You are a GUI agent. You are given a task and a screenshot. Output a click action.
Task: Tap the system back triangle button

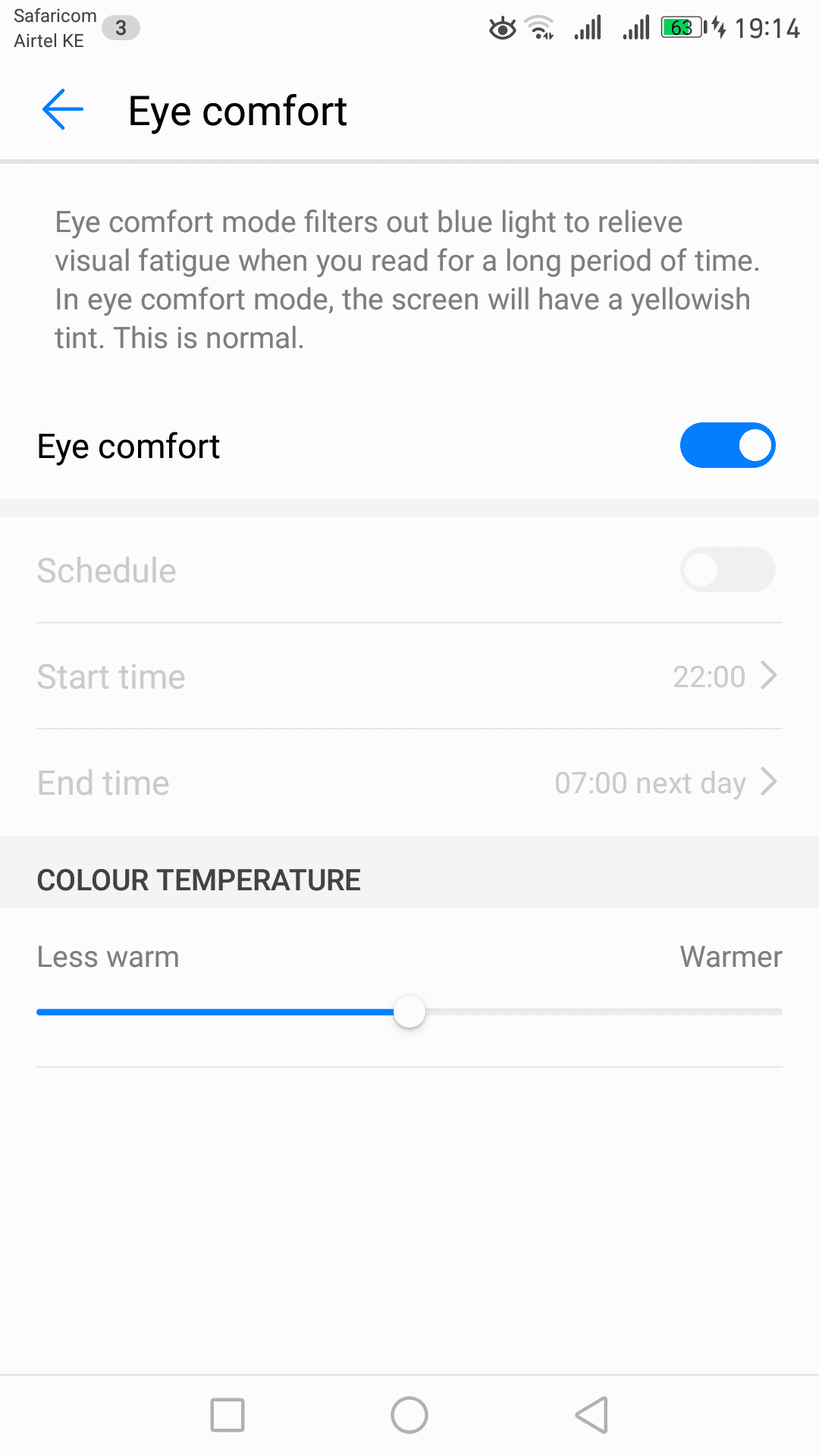(591, 1415)
